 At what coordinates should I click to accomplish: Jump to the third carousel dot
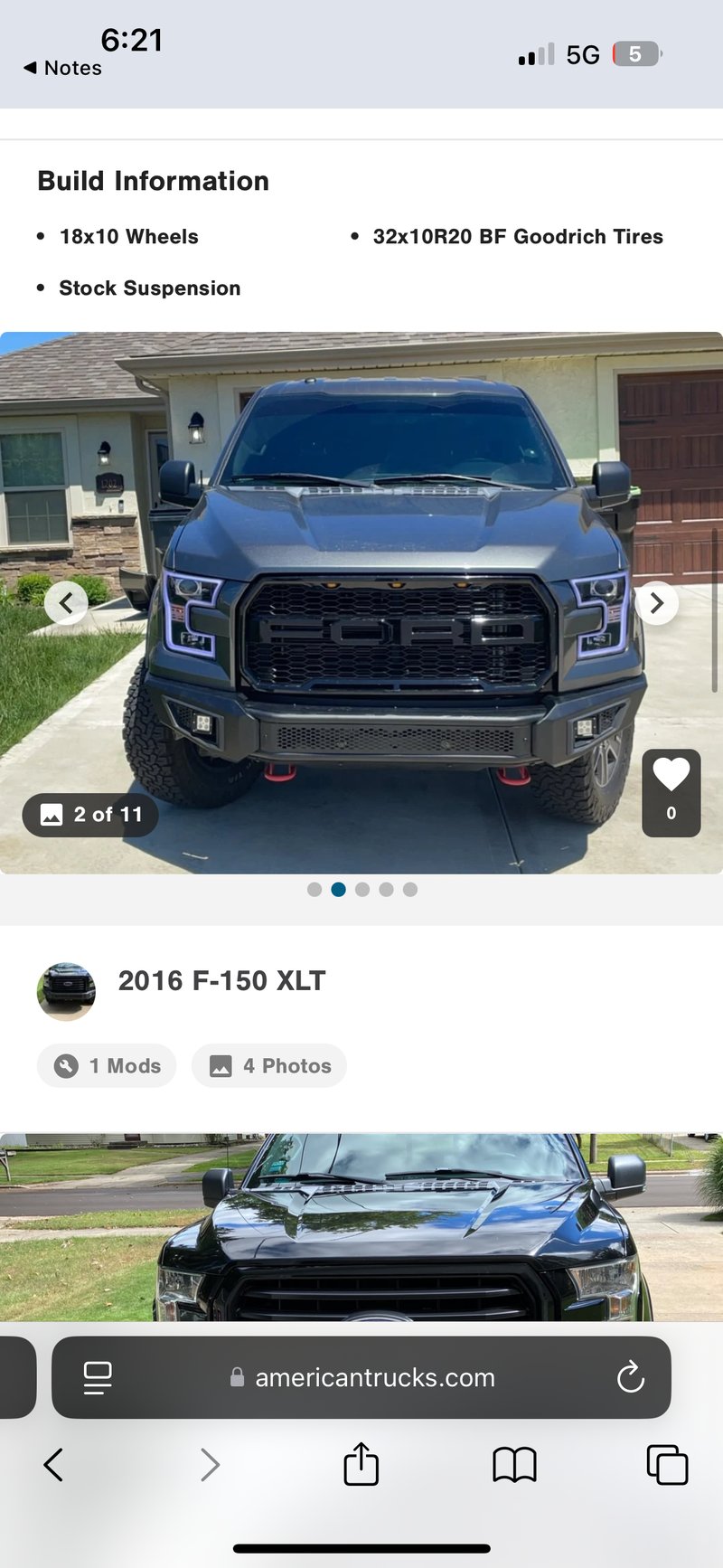[362, 890]
